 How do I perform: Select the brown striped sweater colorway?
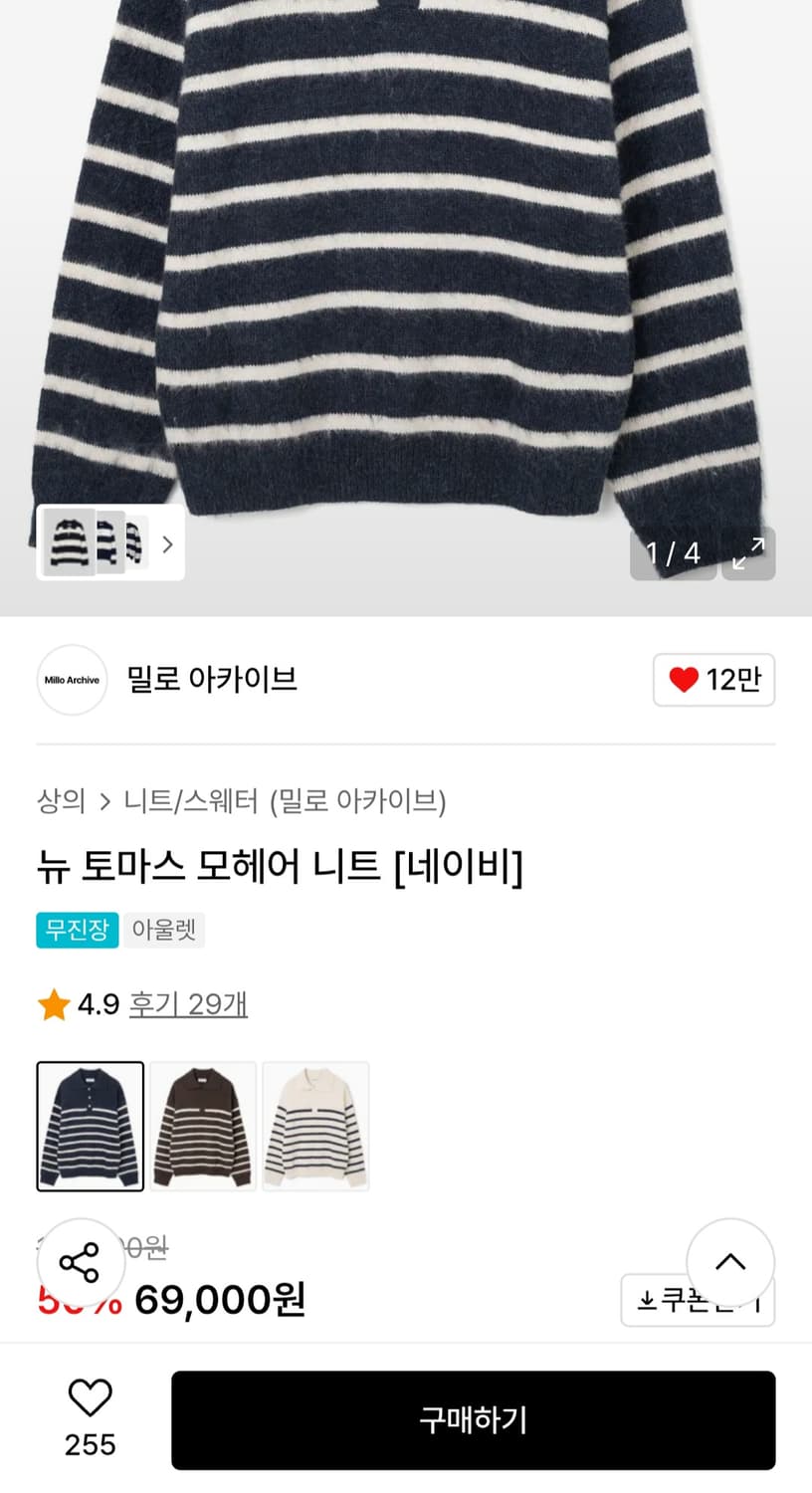click(x=202, y=1126)
